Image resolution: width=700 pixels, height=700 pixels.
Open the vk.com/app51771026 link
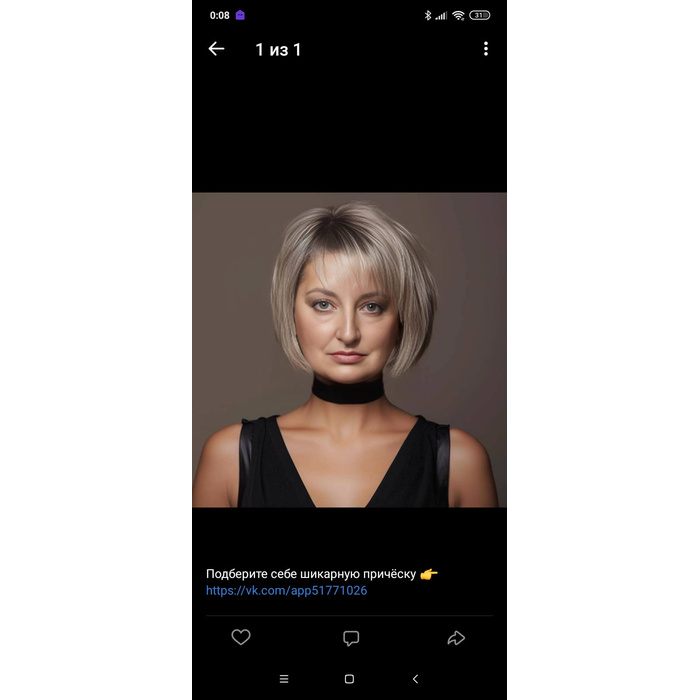(x=286, y=591)
